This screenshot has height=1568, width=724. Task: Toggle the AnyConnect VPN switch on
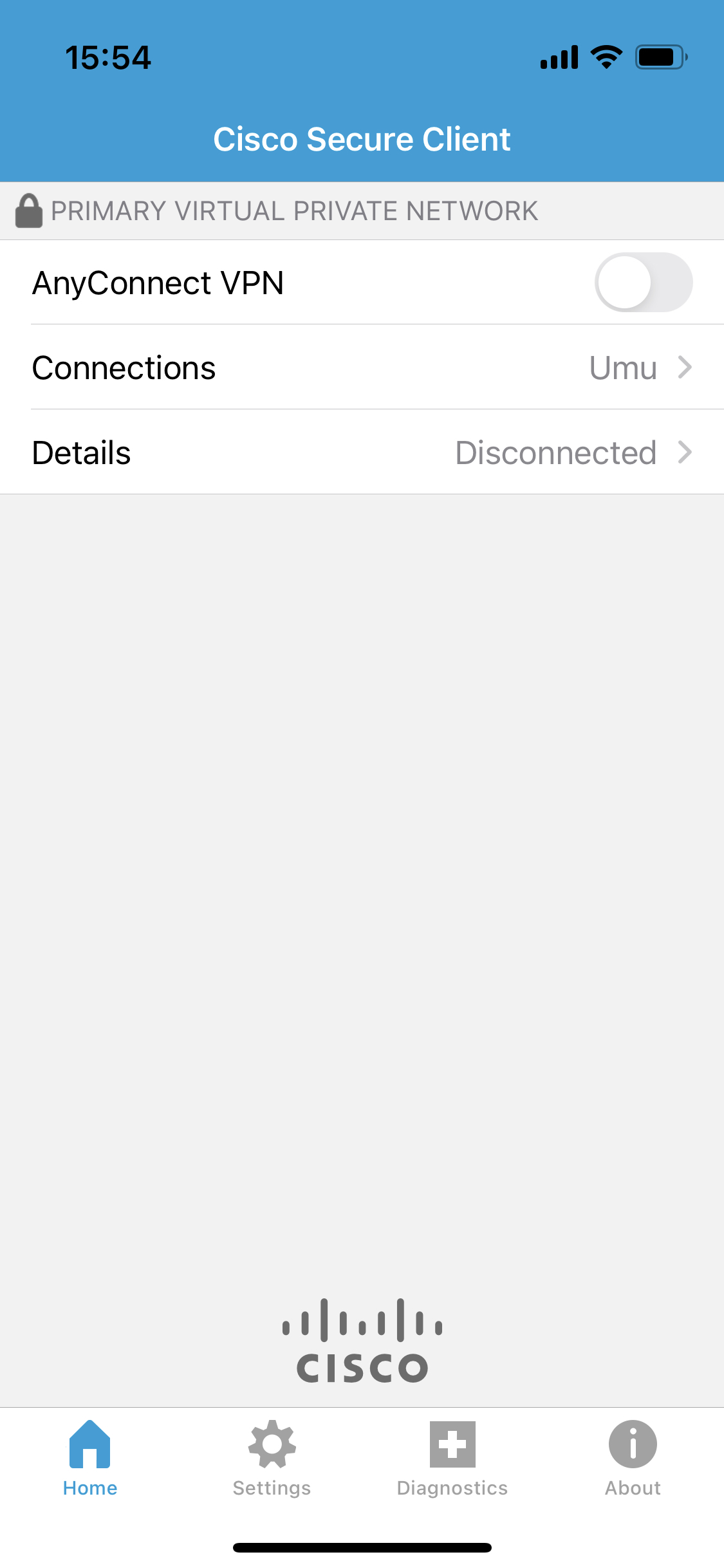(x=643, y=282)
